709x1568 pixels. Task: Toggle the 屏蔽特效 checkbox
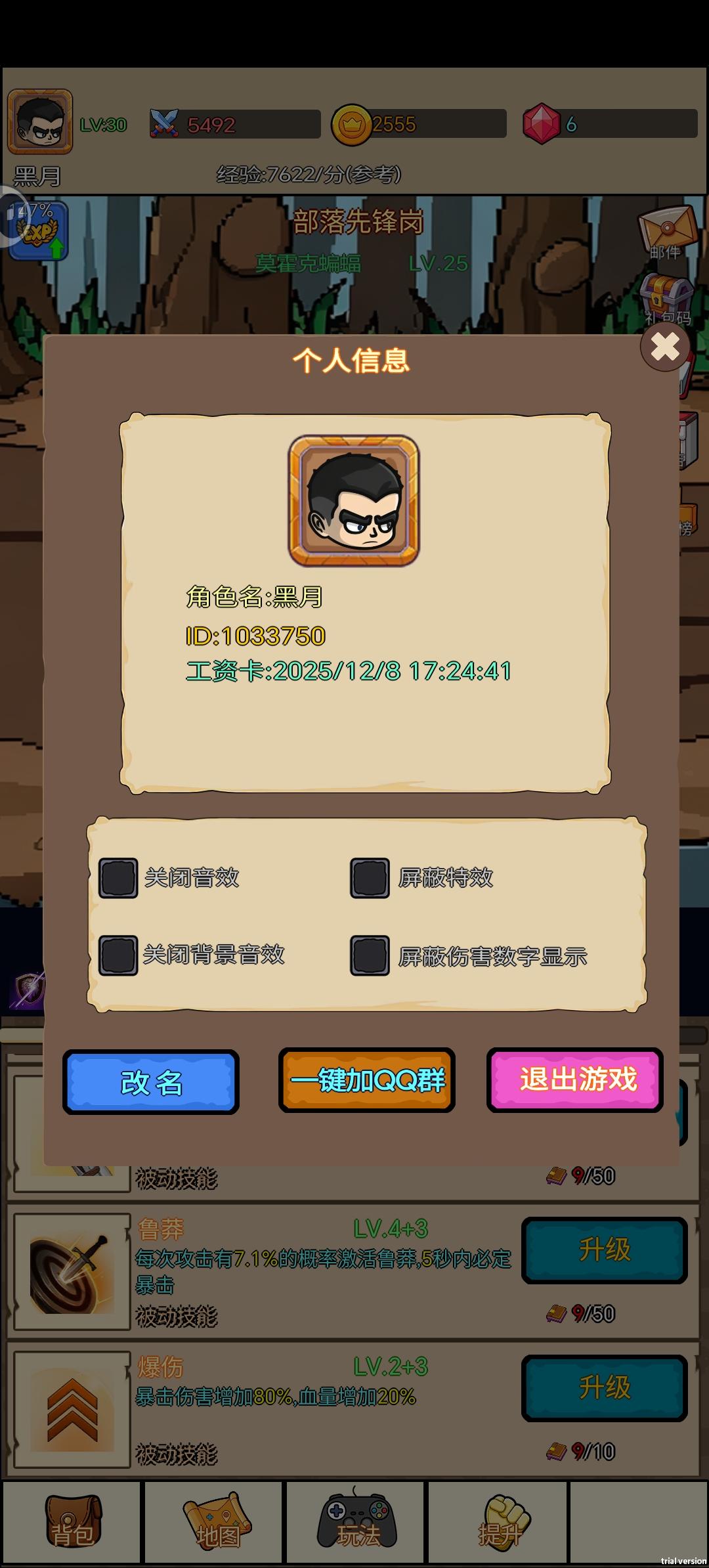point(368,878)
